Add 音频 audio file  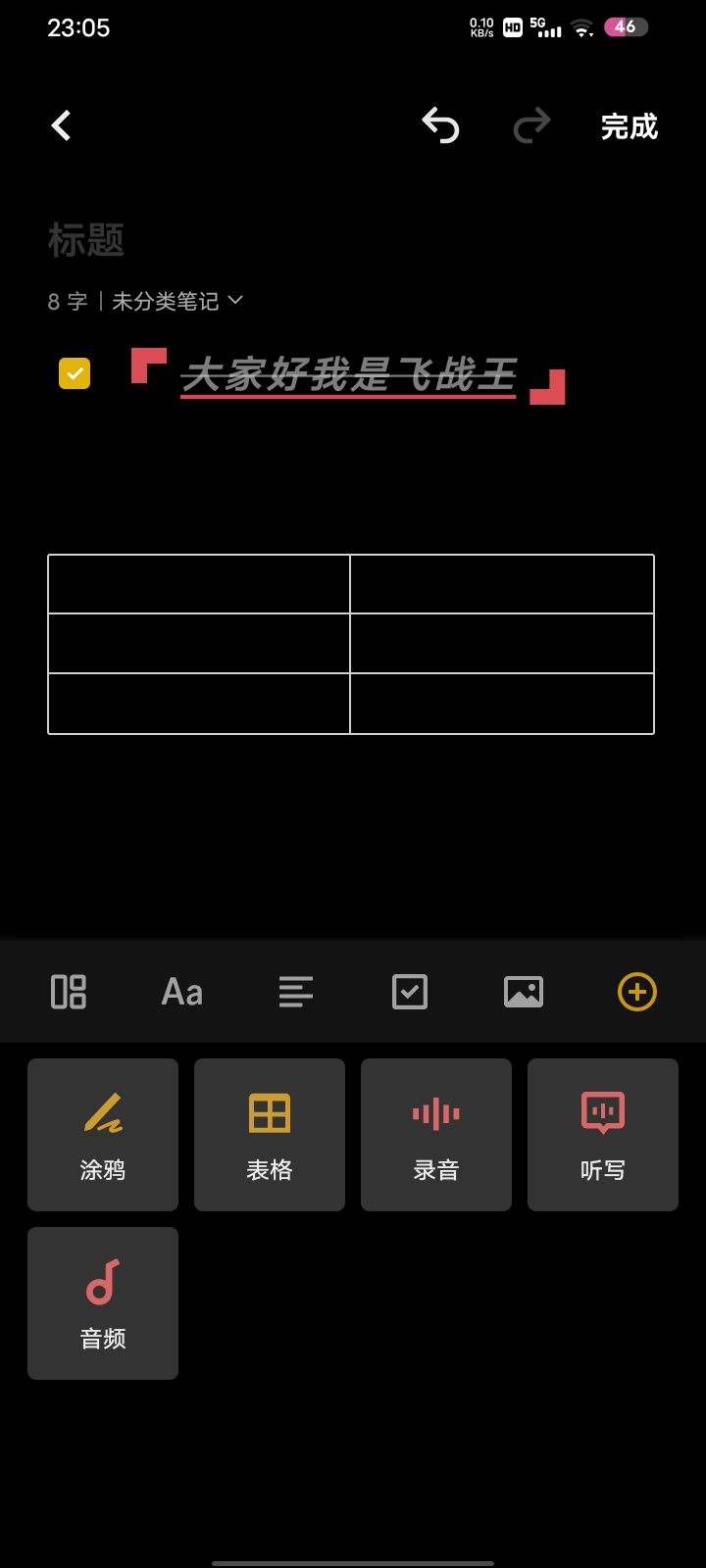click(x=103, y=1303)
